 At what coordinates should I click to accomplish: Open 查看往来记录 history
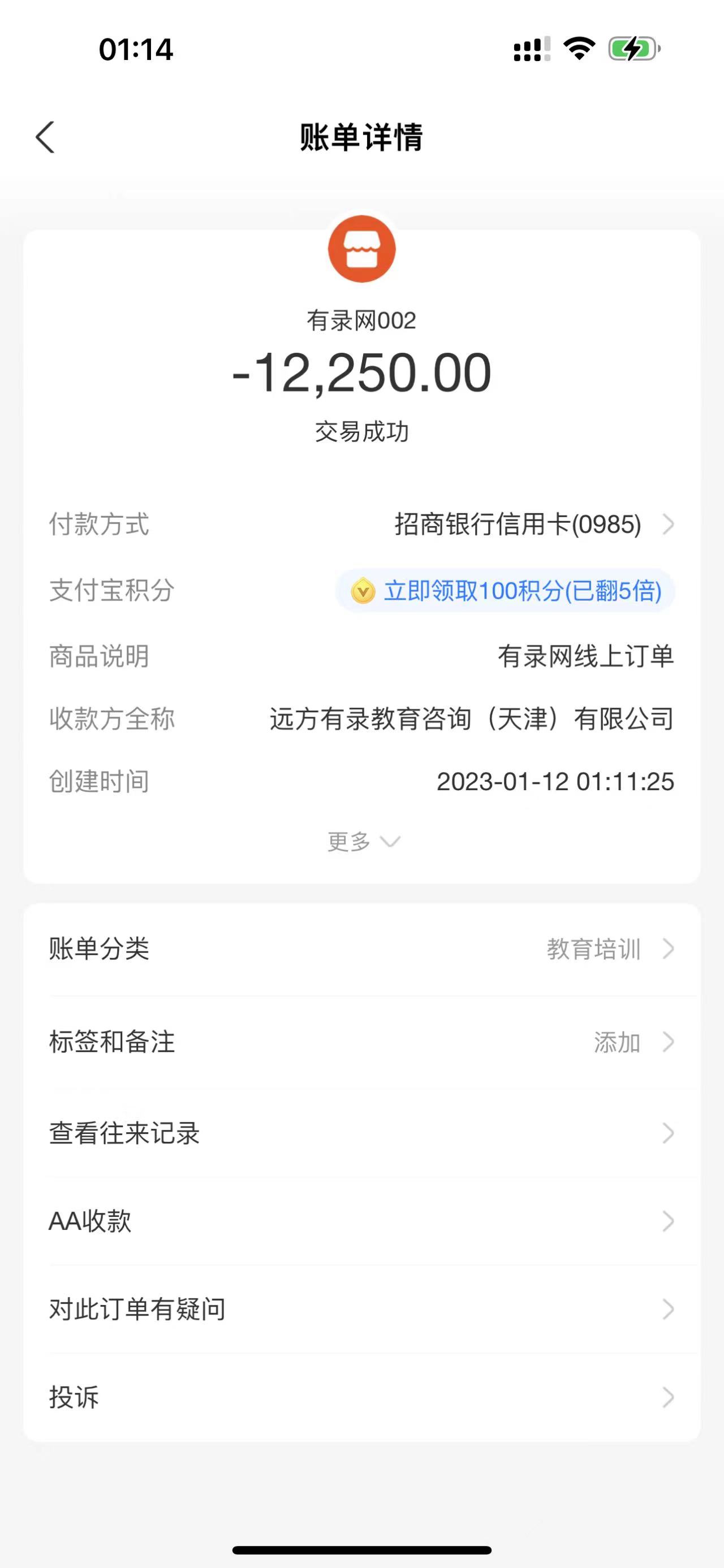pyautogui.click(x=361, y=1133)
